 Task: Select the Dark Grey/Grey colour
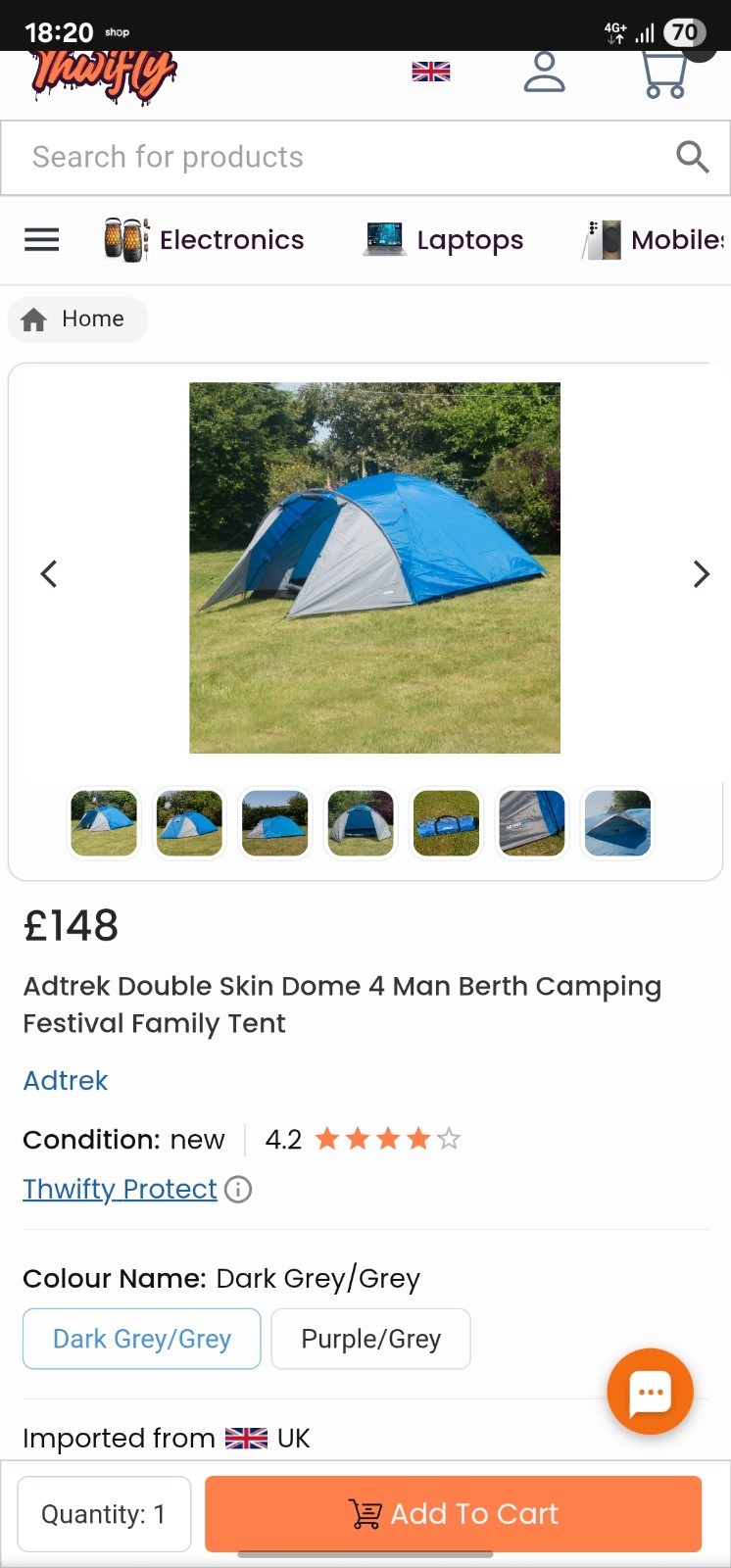[142, 1339]
